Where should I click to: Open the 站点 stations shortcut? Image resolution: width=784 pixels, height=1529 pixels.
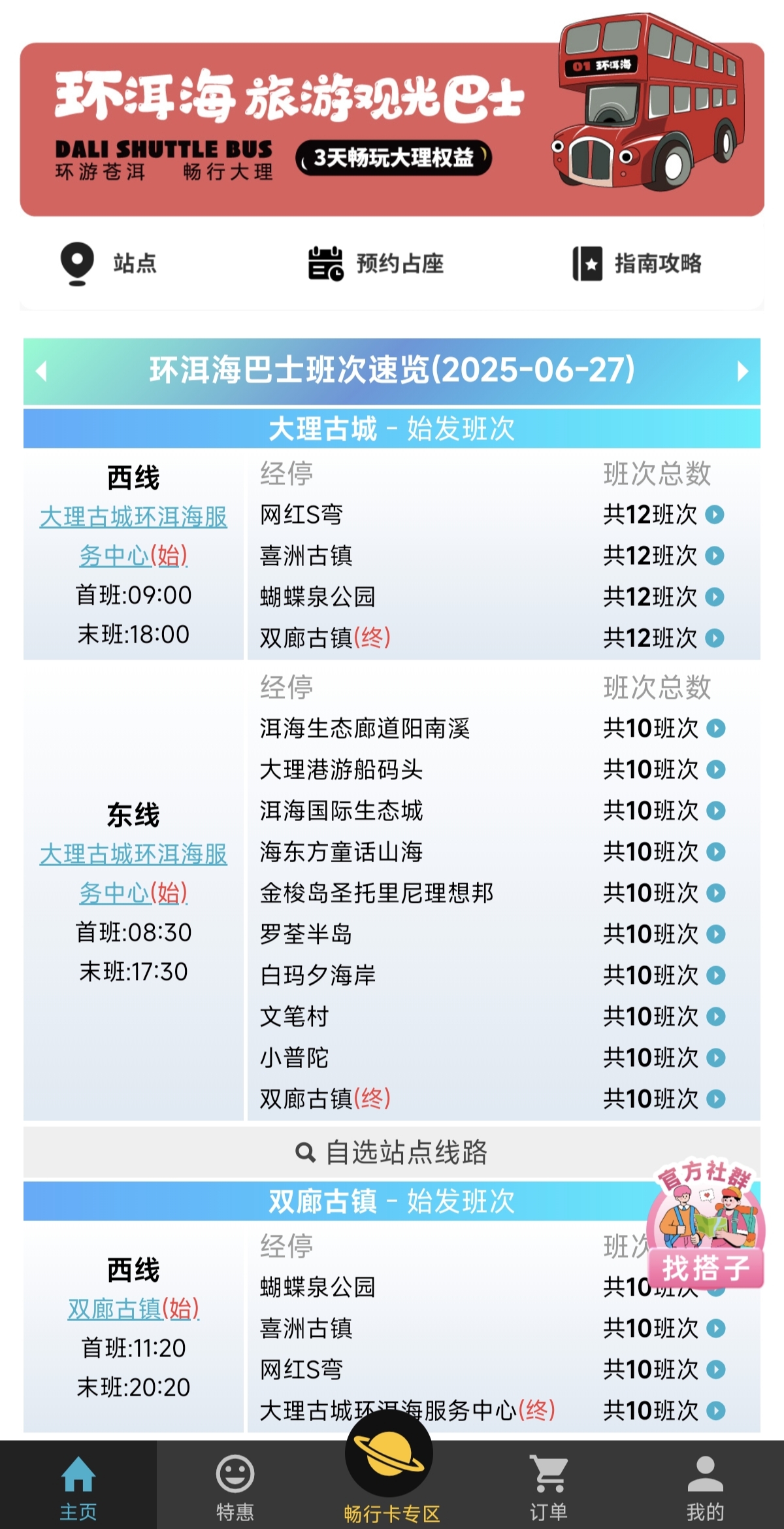tap(109, 263)
